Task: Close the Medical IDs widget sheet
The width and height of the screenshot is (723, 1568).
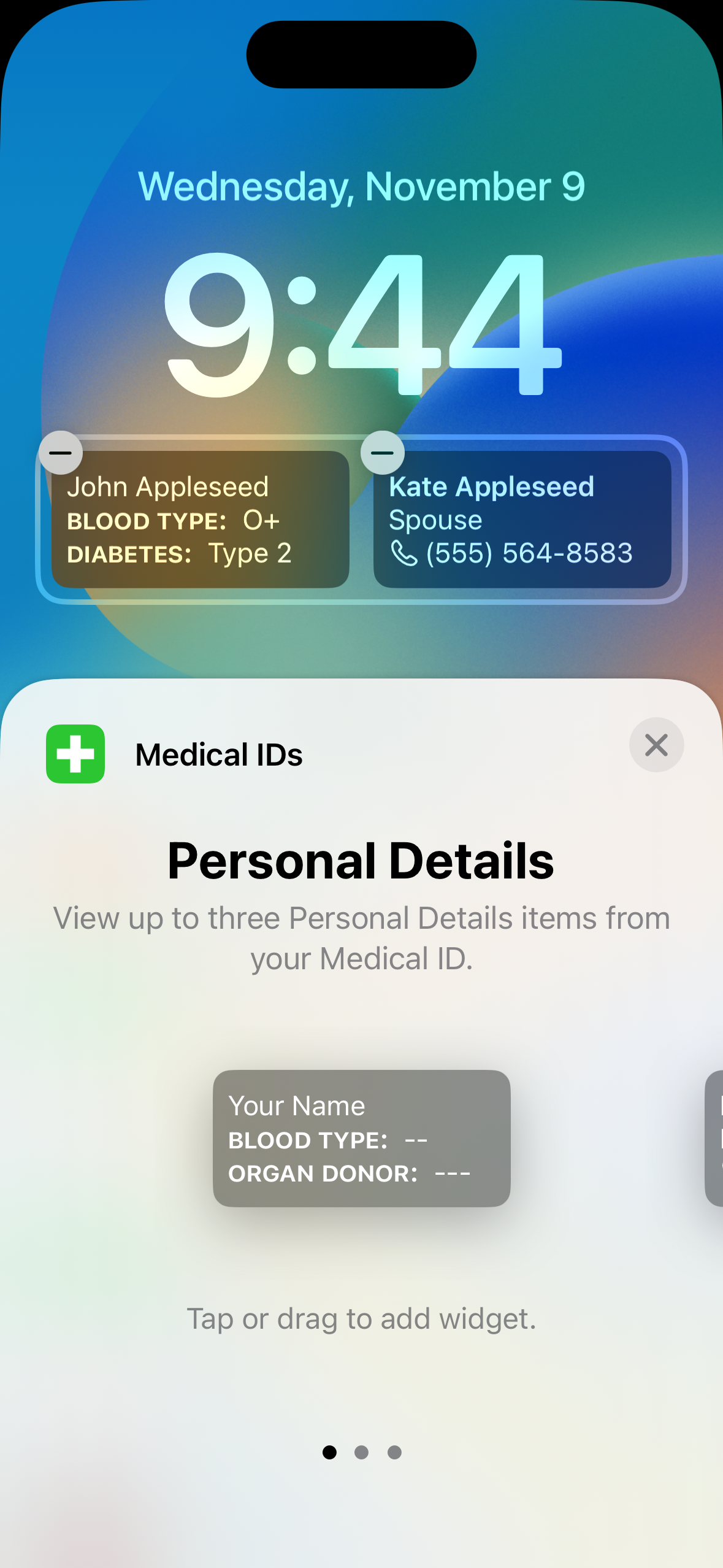Action: pyautogui.click(x=656, y=745)
